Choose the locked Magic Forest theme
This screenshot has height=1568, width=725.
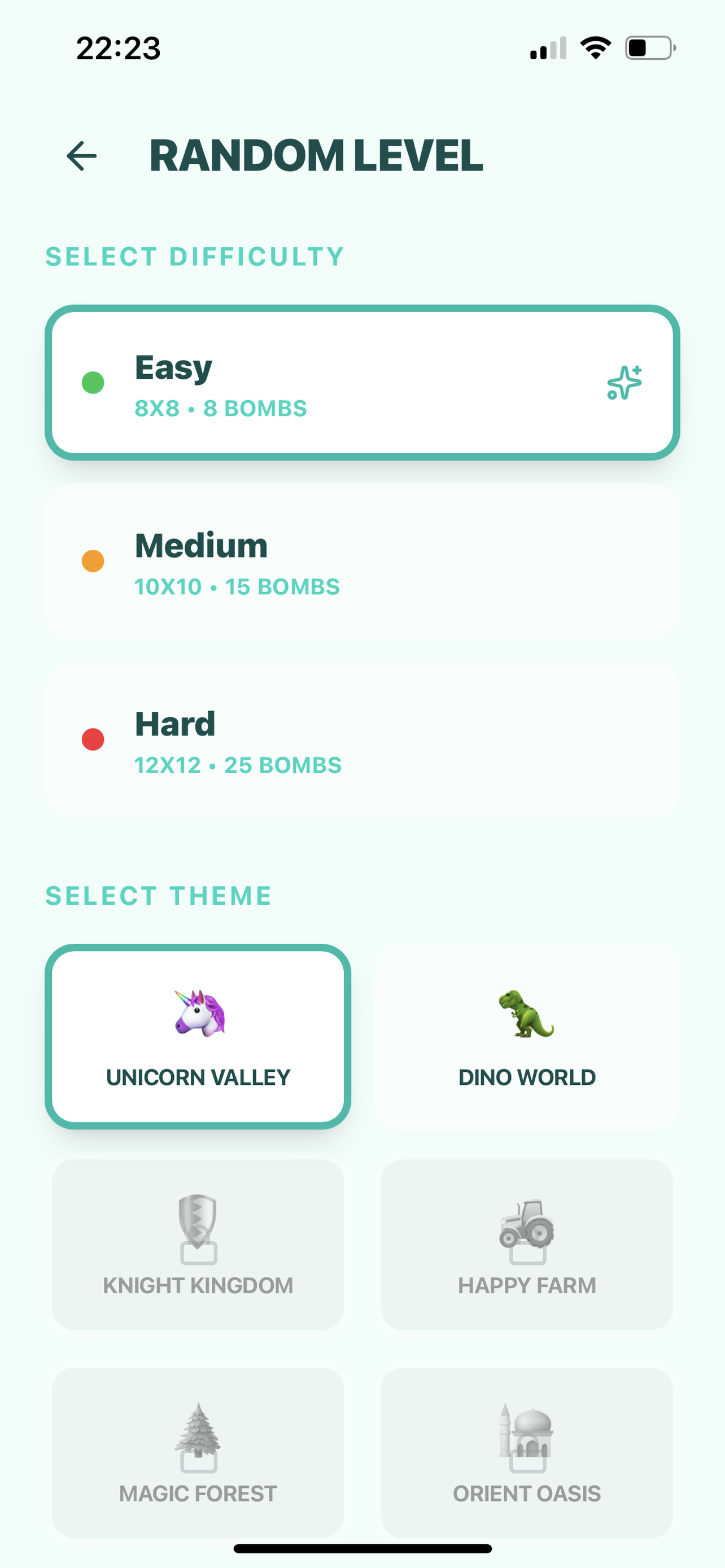pyautogui.click(x=198, y=1452)
